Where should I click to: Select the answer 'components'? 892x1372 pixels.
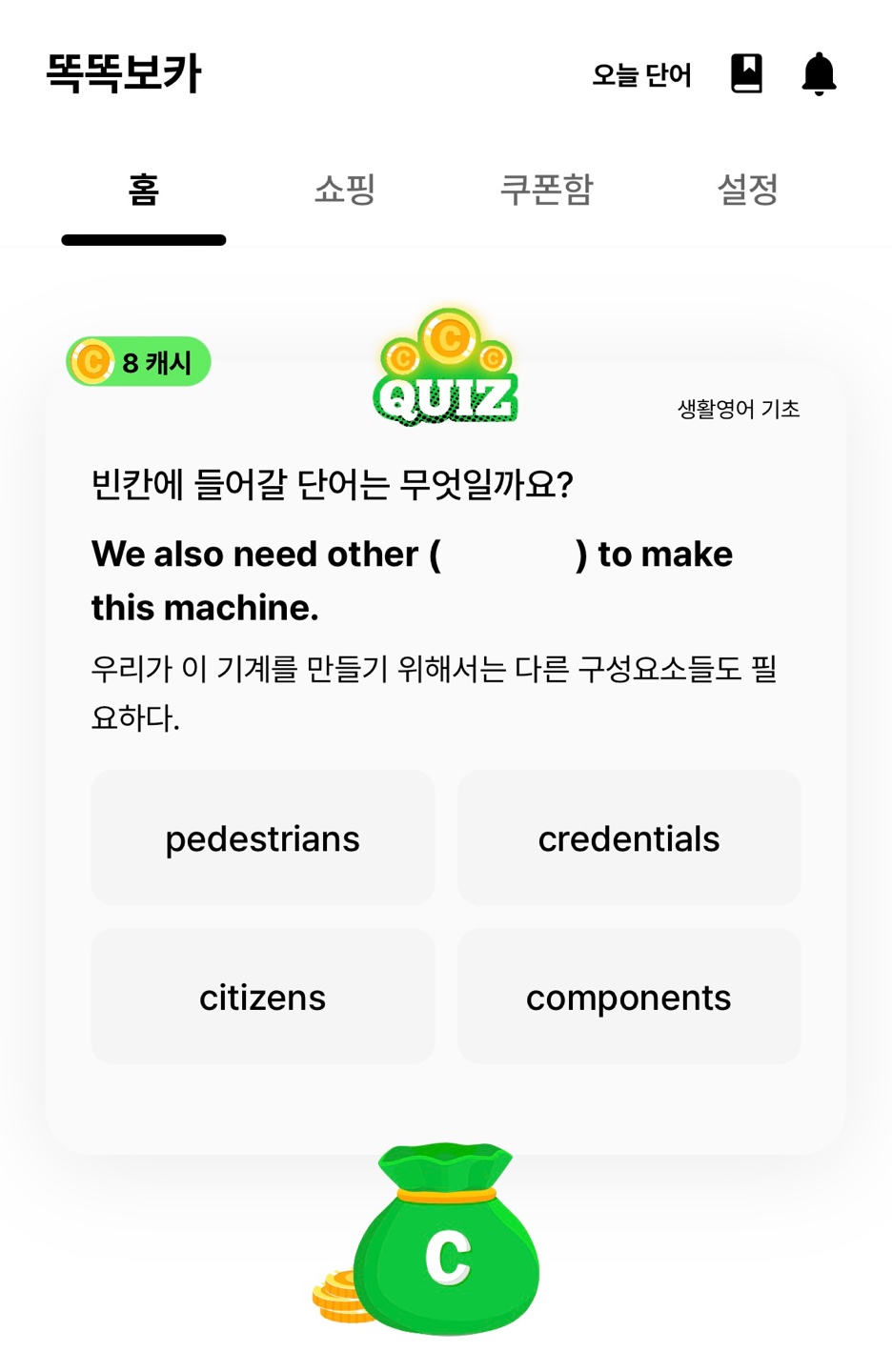point(629,997)
